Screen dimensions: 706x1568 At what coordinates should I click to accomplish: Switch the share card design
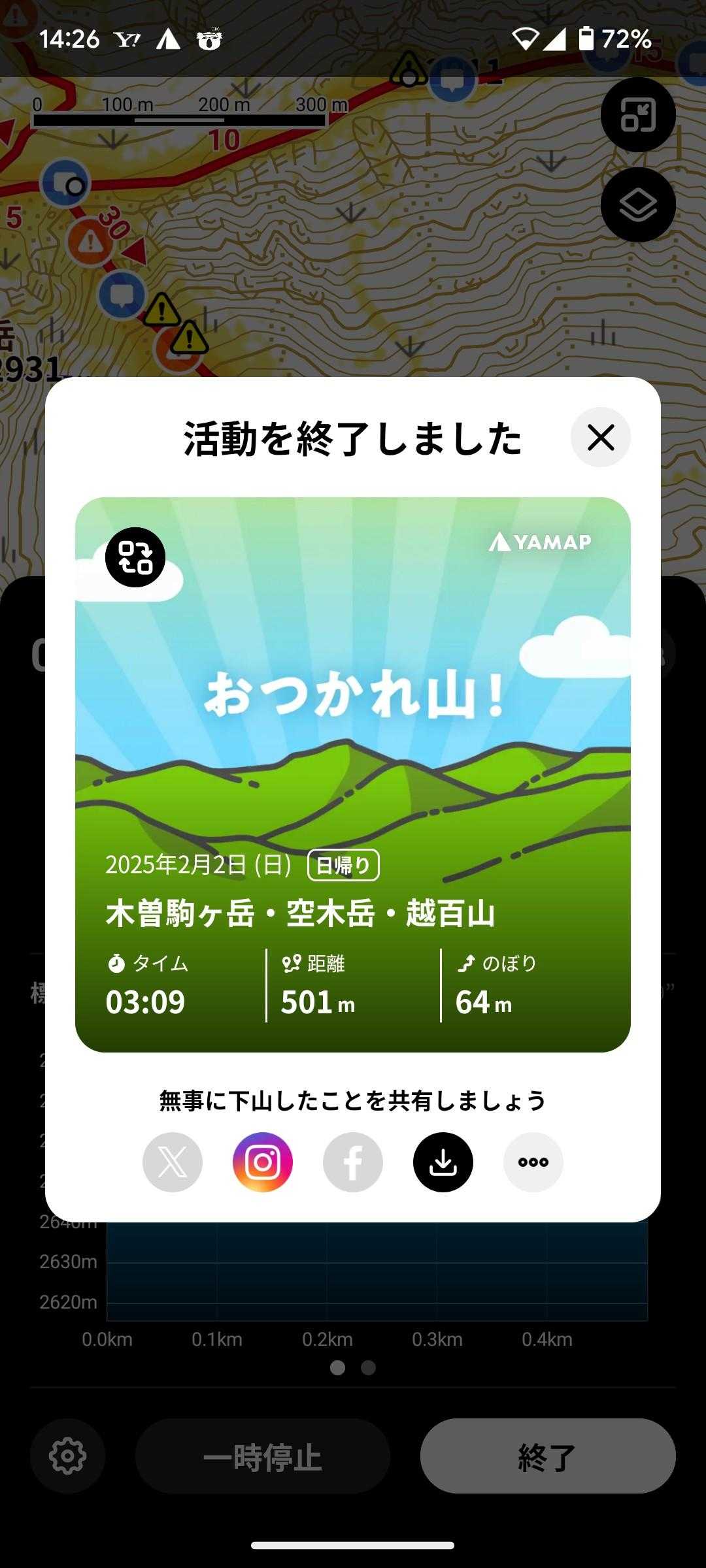135,557
